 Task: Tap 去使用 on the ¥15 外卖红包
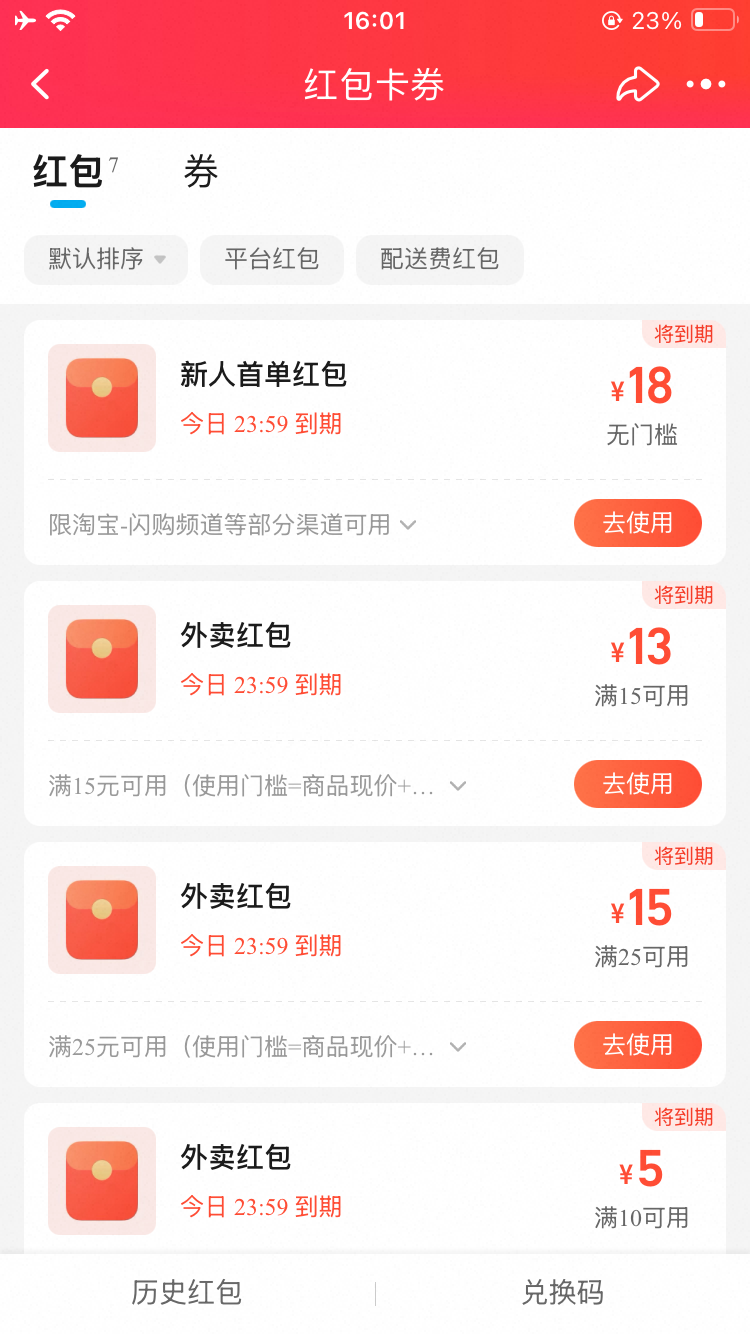[x=637, y=1045]
